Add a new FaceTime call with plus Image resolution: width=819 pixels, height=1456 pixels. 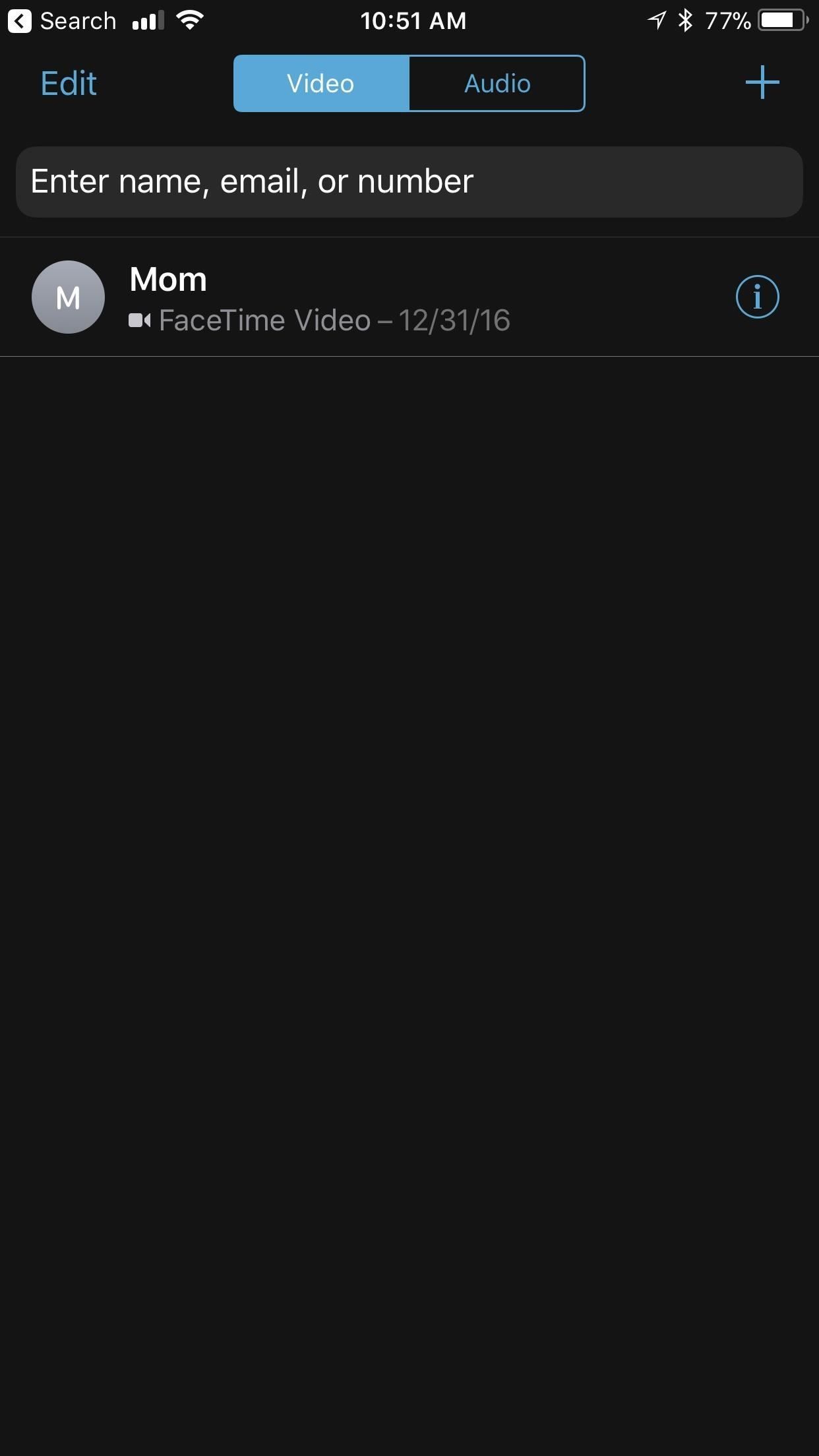(x=762, y=82)
